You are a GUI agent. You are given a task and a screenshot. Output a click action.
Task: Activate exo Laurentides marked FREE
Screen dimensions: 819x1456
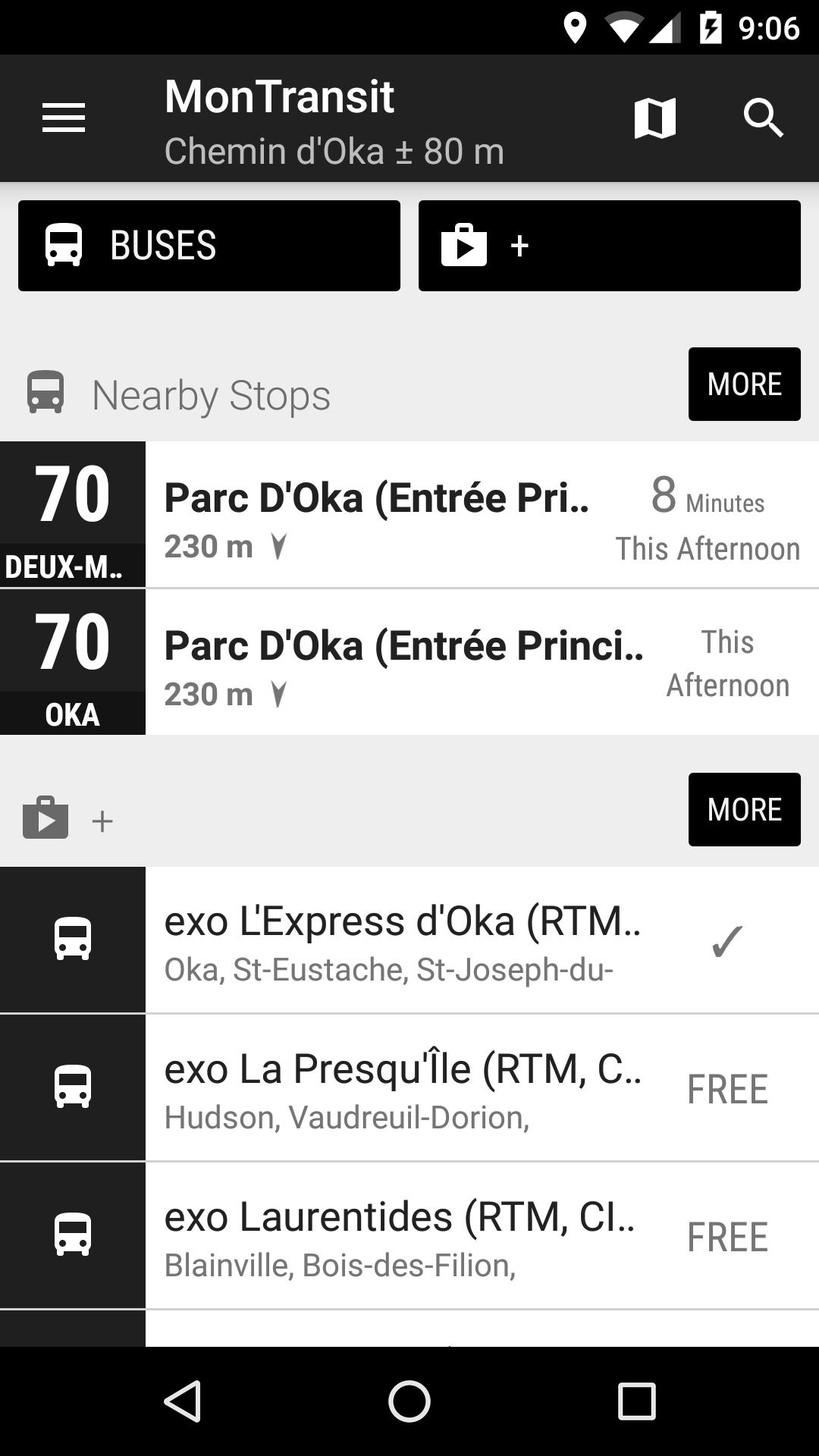click(x=726, y=1235)
